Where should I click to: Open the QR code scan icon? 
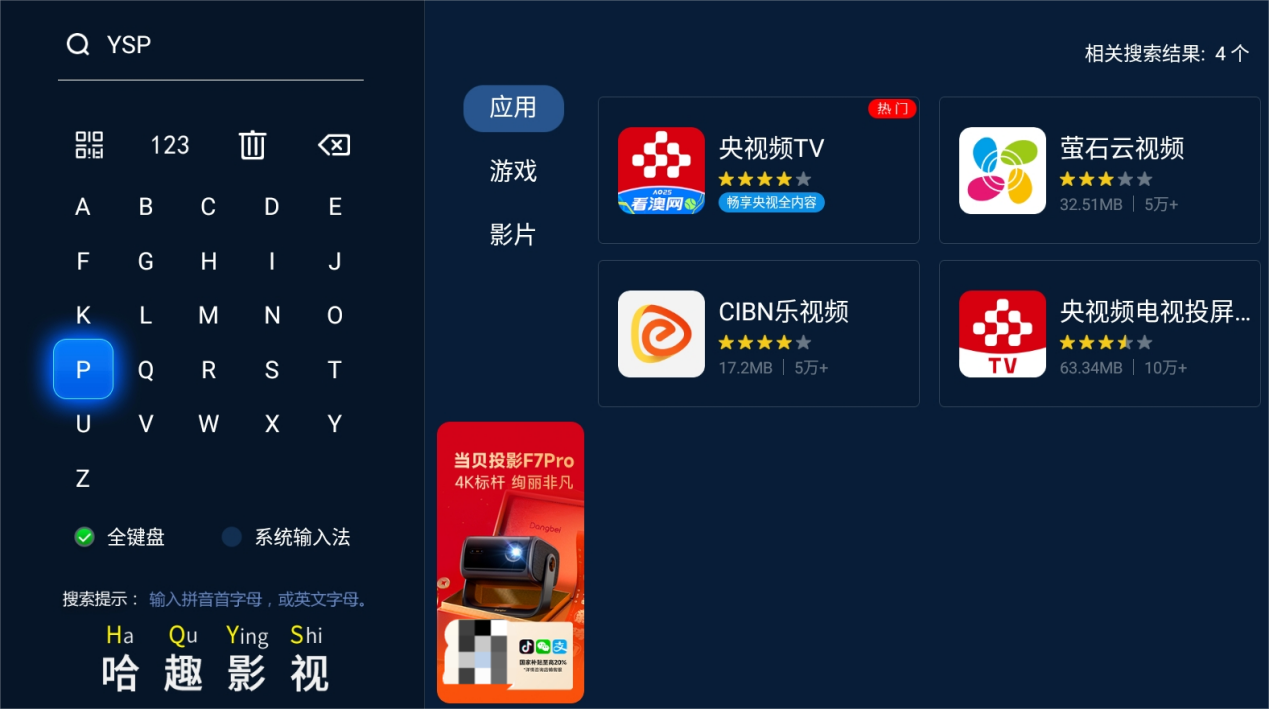click(89, 145)
